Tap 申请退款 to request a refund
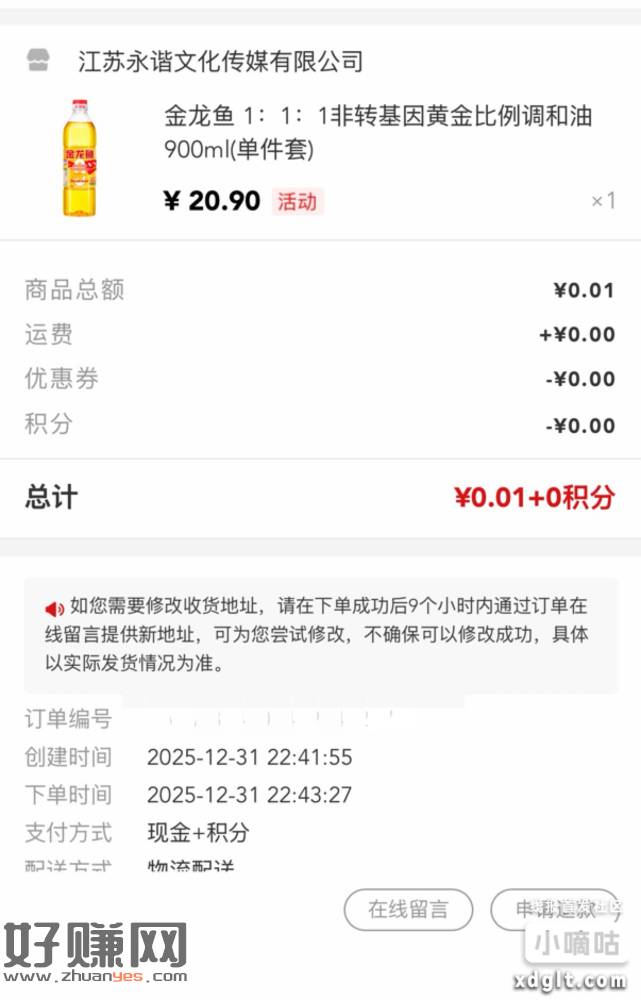 (553, 909)
